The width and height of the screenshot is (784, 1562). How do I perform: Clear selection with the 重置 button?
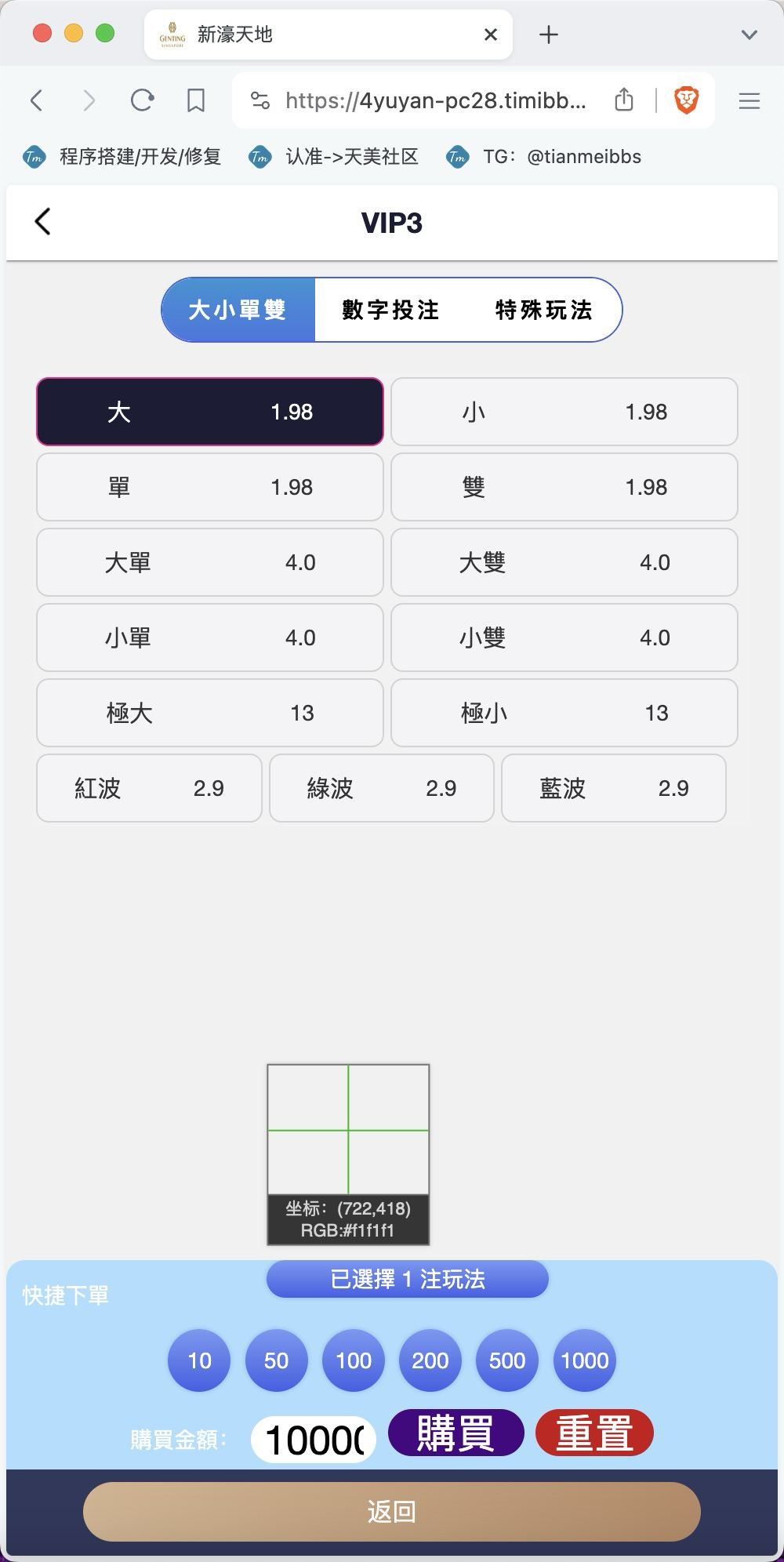[x=594, y=1433]
